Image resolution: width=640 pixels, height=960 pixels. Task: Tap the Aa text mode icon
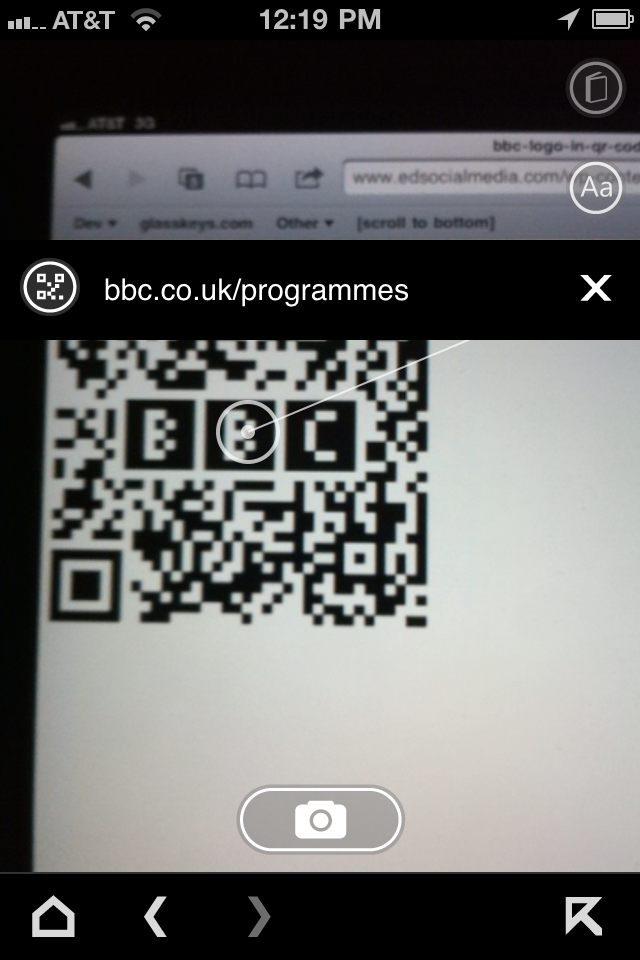click(x=596, y=187)
